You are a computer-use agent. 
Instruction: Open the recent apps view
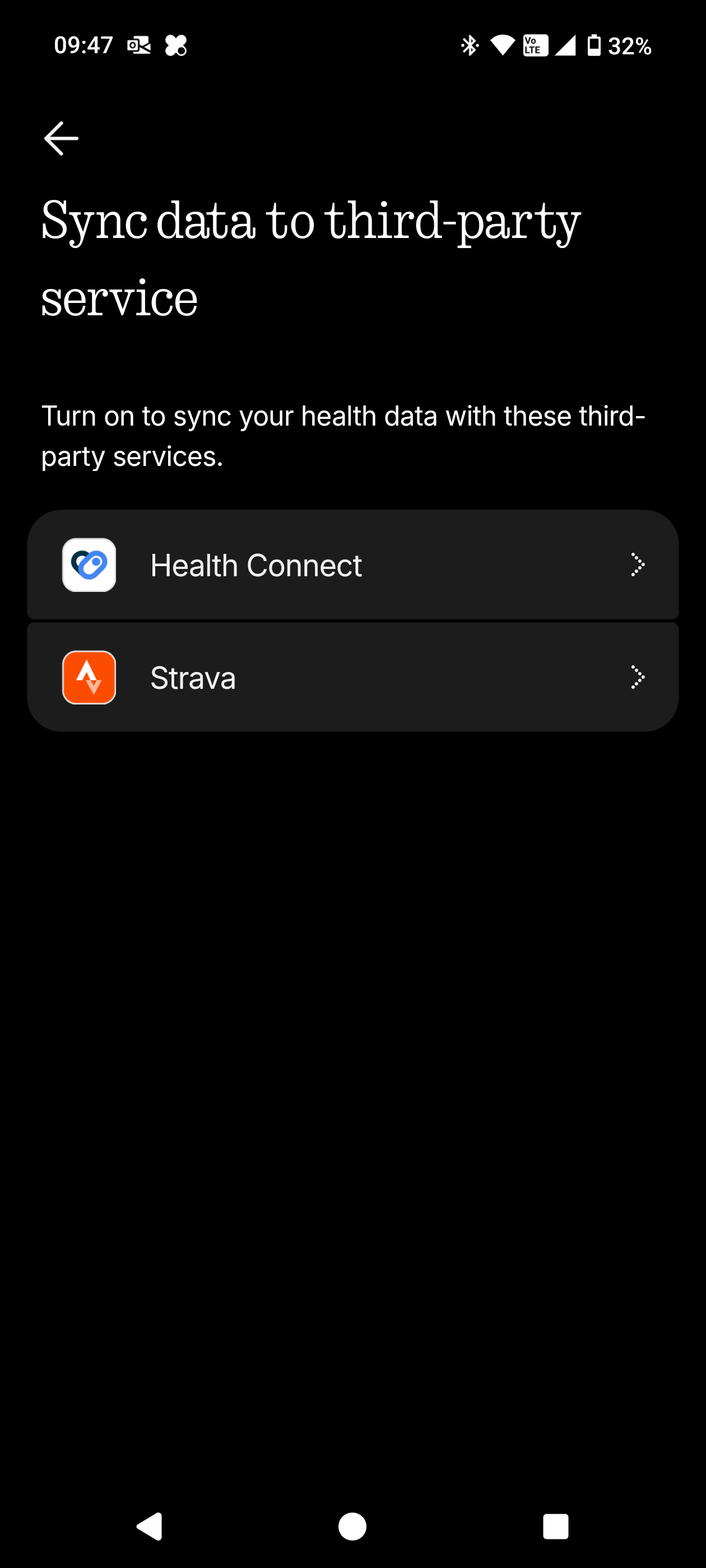[555, 1527]
